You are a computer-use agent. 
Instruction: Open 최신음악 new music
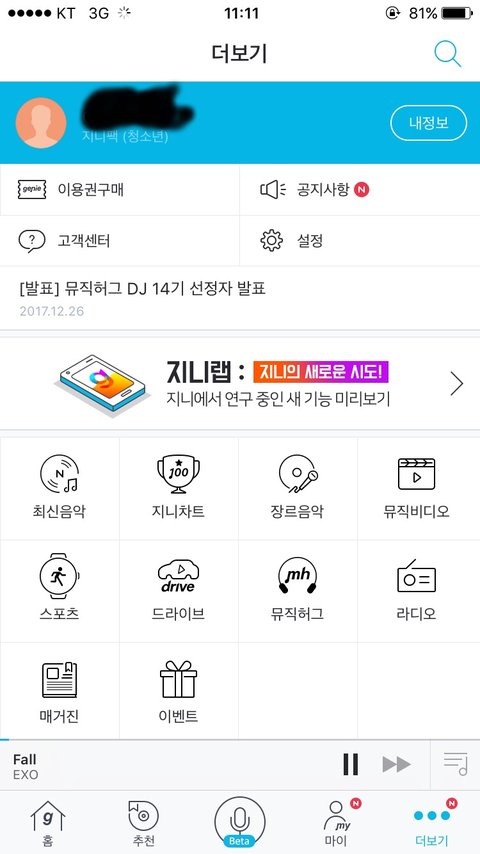tap(59, 488)
